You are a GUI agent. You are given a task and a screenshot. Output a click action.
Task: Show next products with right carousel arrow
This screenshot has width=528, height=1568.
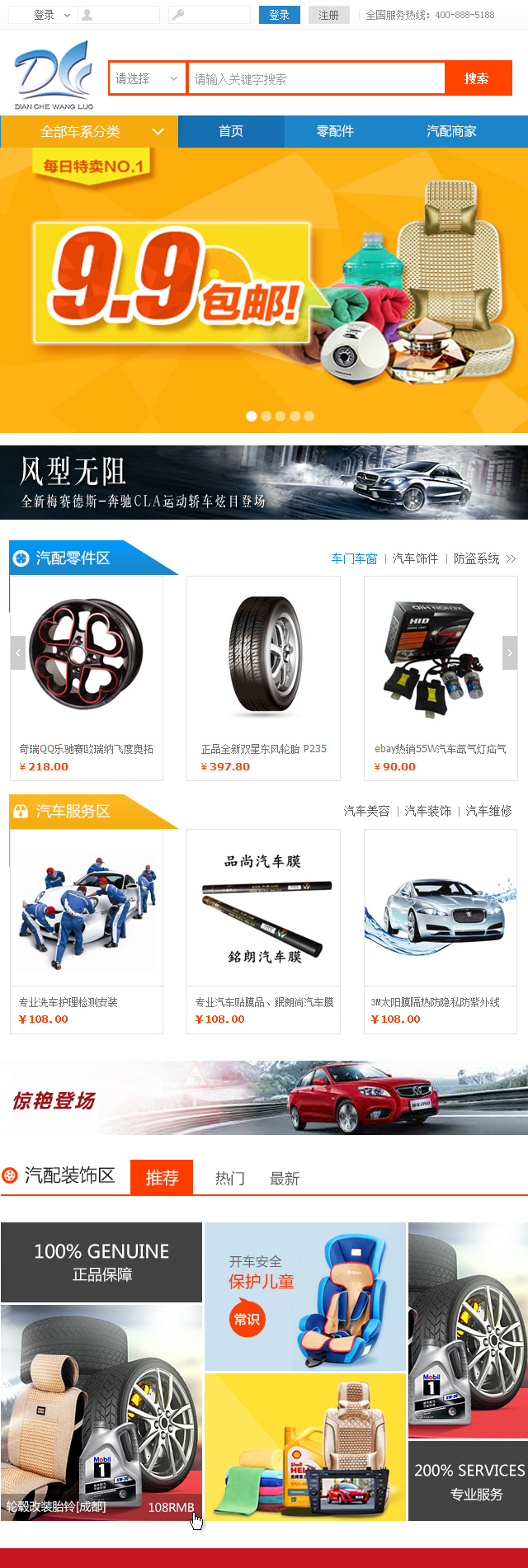click(510, 652)
